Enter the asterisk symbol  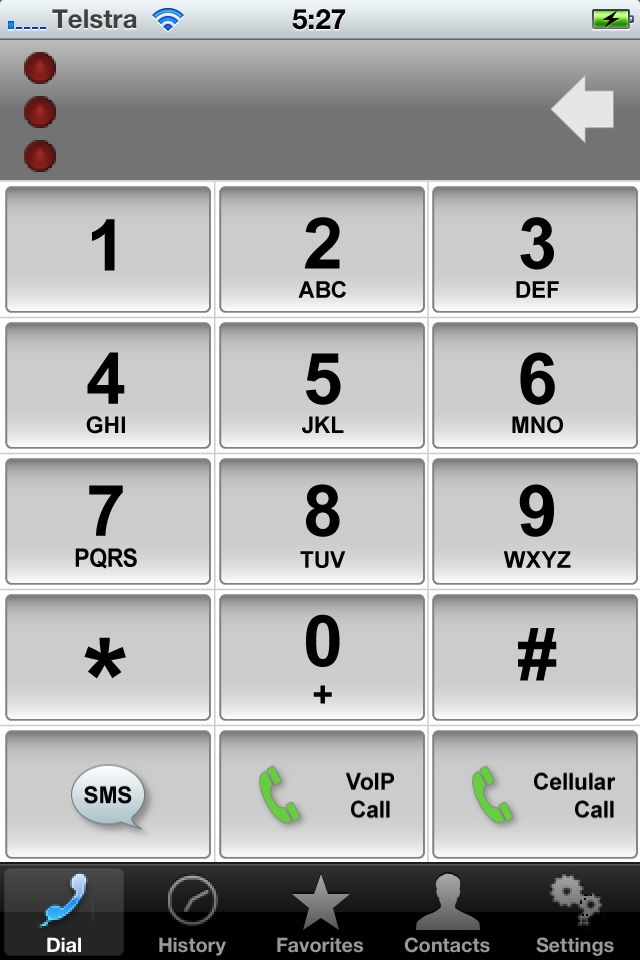coord(108,657)
